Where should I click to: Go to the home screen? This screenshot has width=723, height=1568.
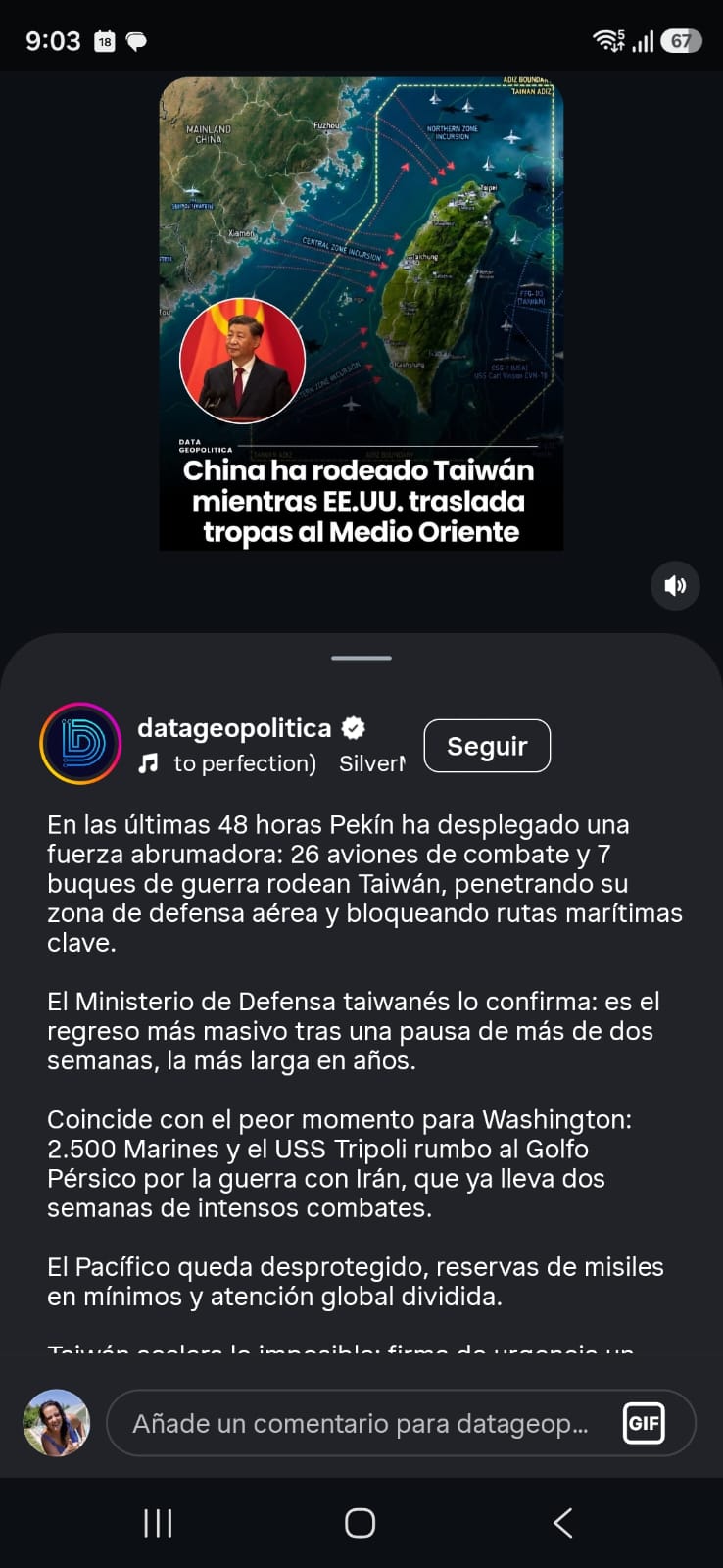[x=360, y=1523]
